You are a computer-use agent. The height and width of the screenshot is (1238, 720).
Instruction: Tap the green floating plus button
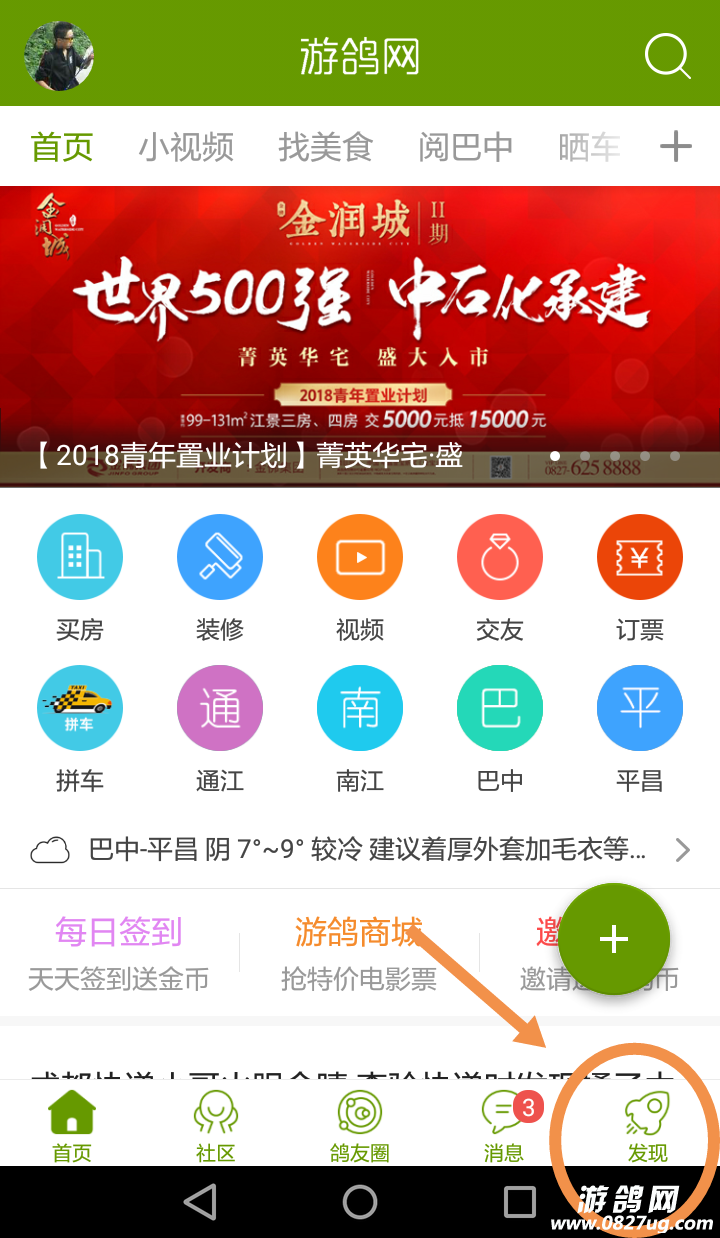(613, 939)
